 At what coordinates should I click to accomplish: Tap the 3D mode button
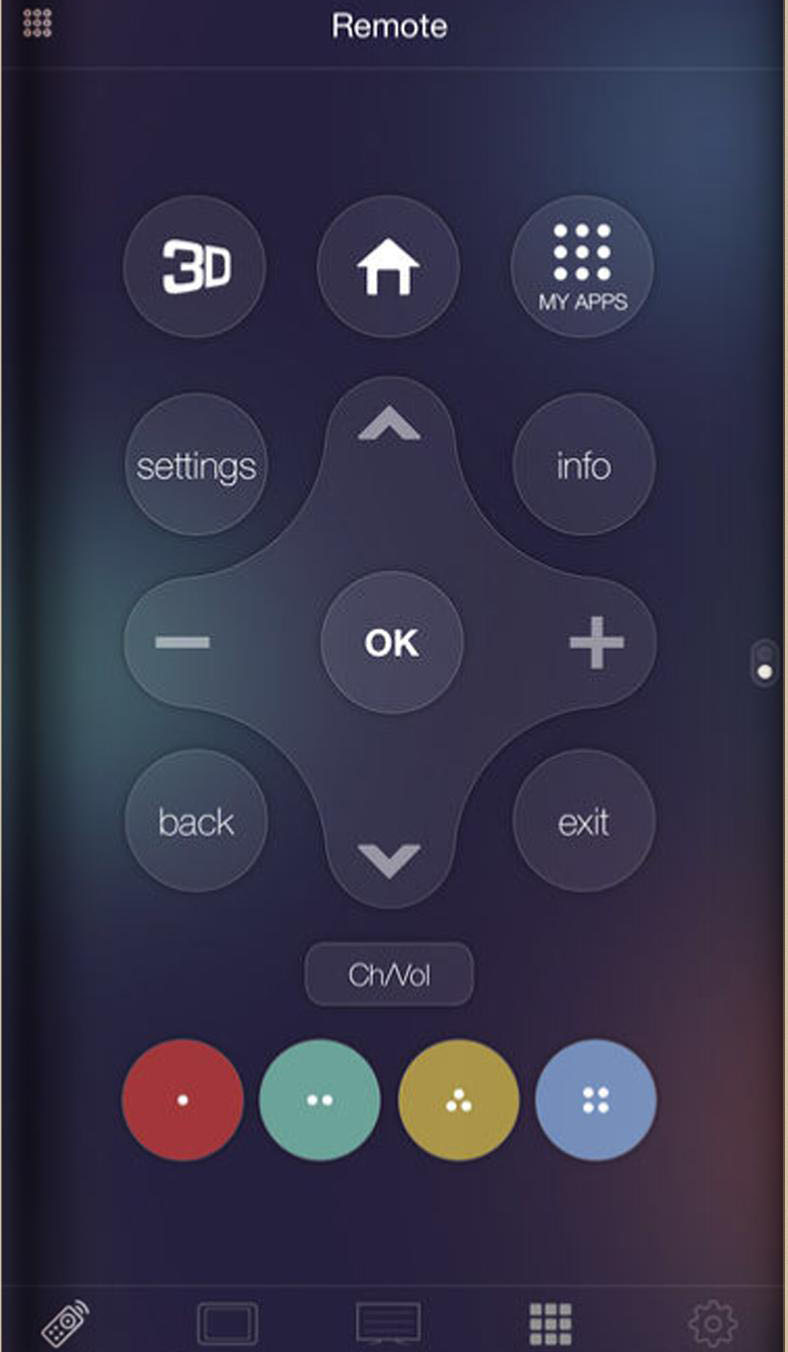click(195, 267)
